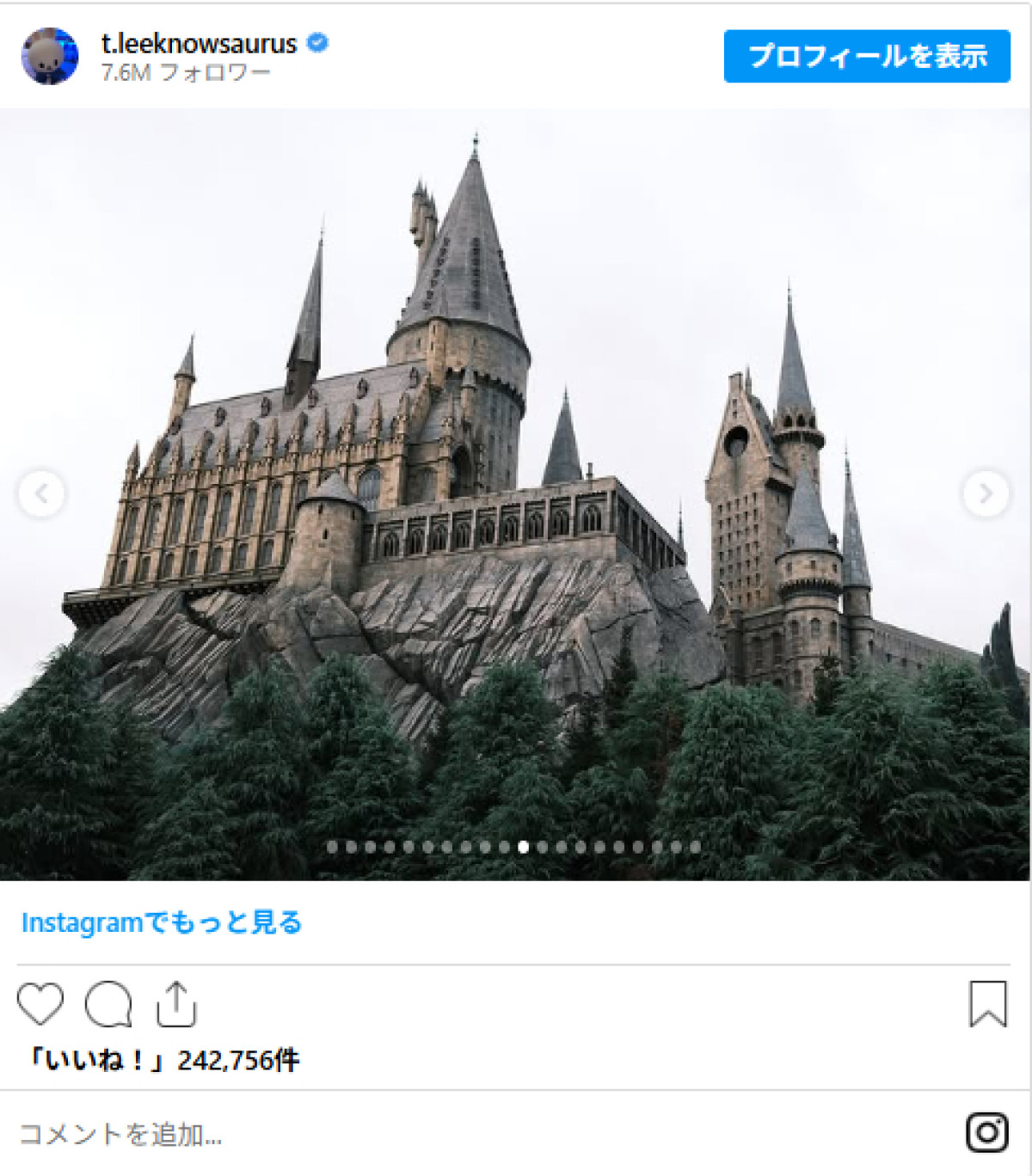This screenshot has height=1176, width=1032.
Task: Open the Instagramでもっと見る link
Action: point(162,922)
